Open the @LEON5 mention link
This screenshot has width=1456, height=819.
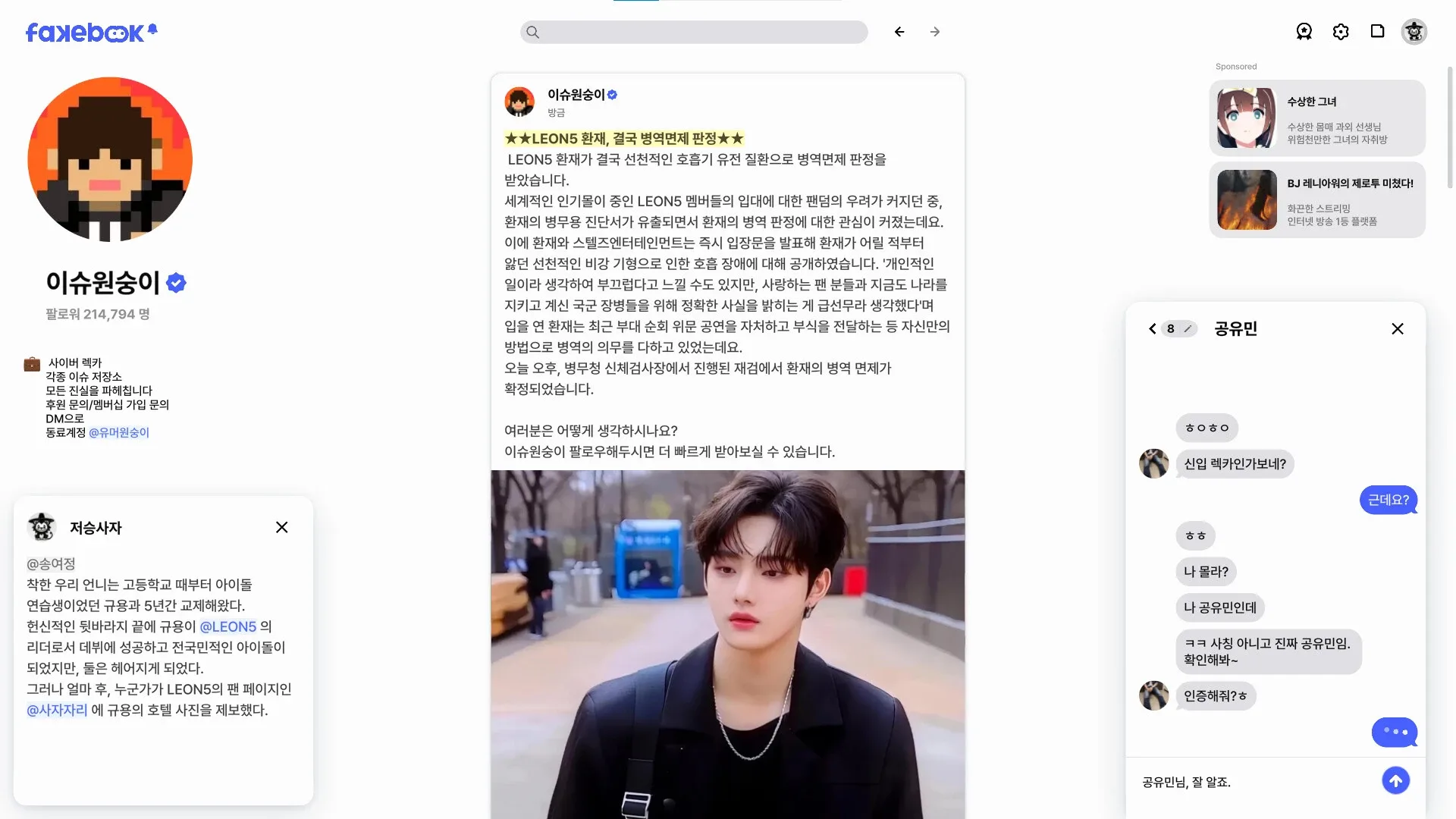(x=227, y=626)
